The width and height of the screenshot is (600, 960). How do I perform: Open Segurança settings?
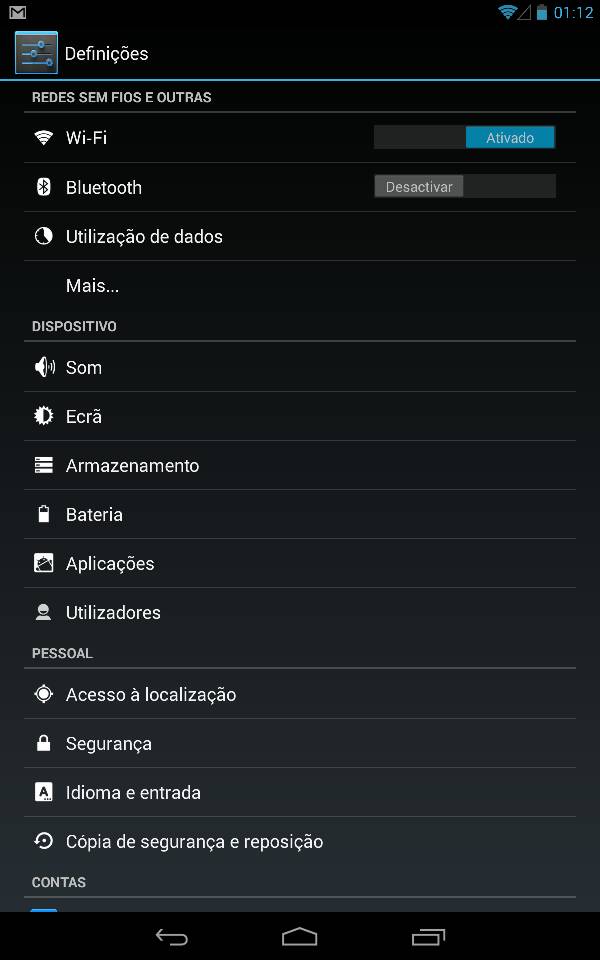point(300,743)
